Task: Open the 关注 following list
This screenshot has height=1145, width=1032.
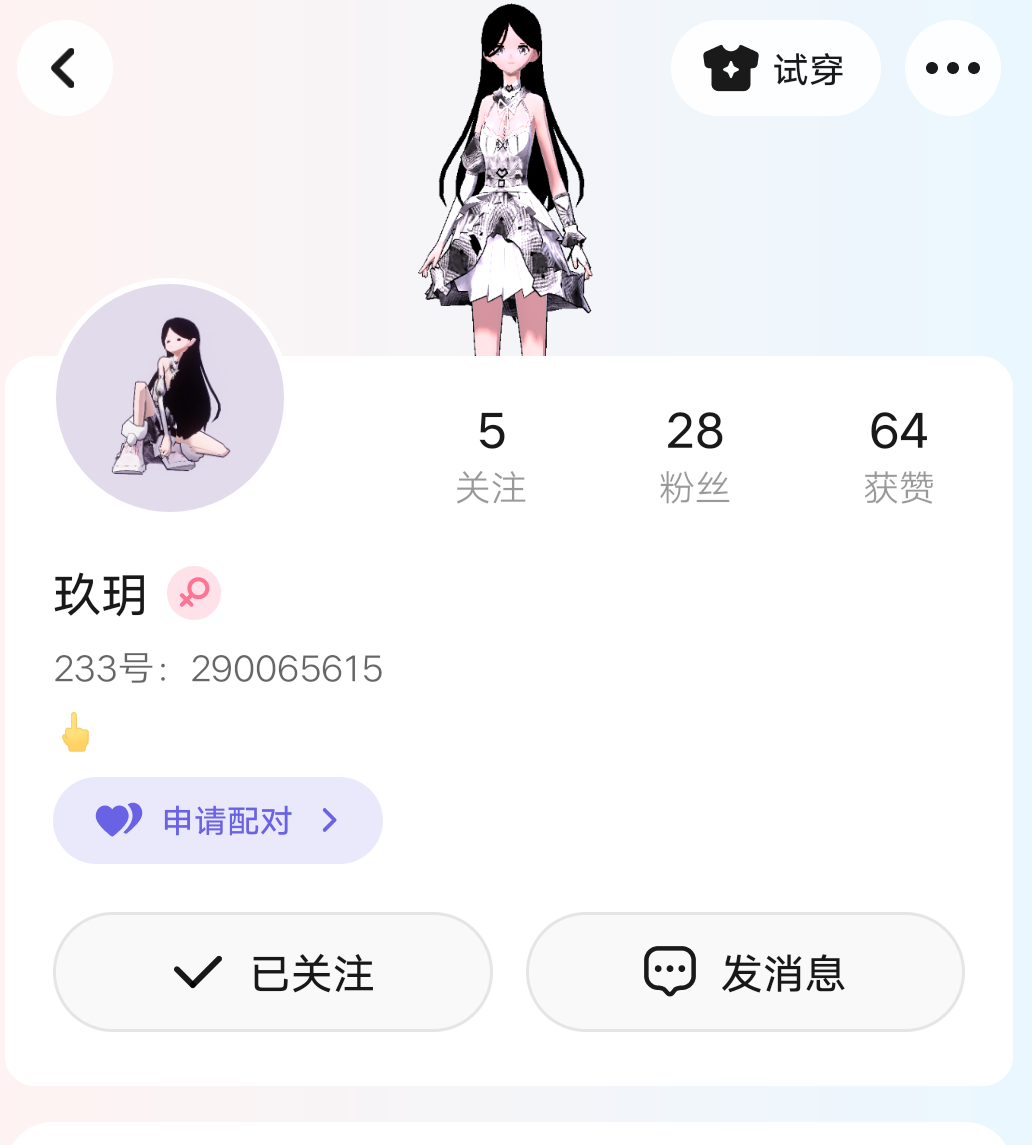Action: pos(491,455)
